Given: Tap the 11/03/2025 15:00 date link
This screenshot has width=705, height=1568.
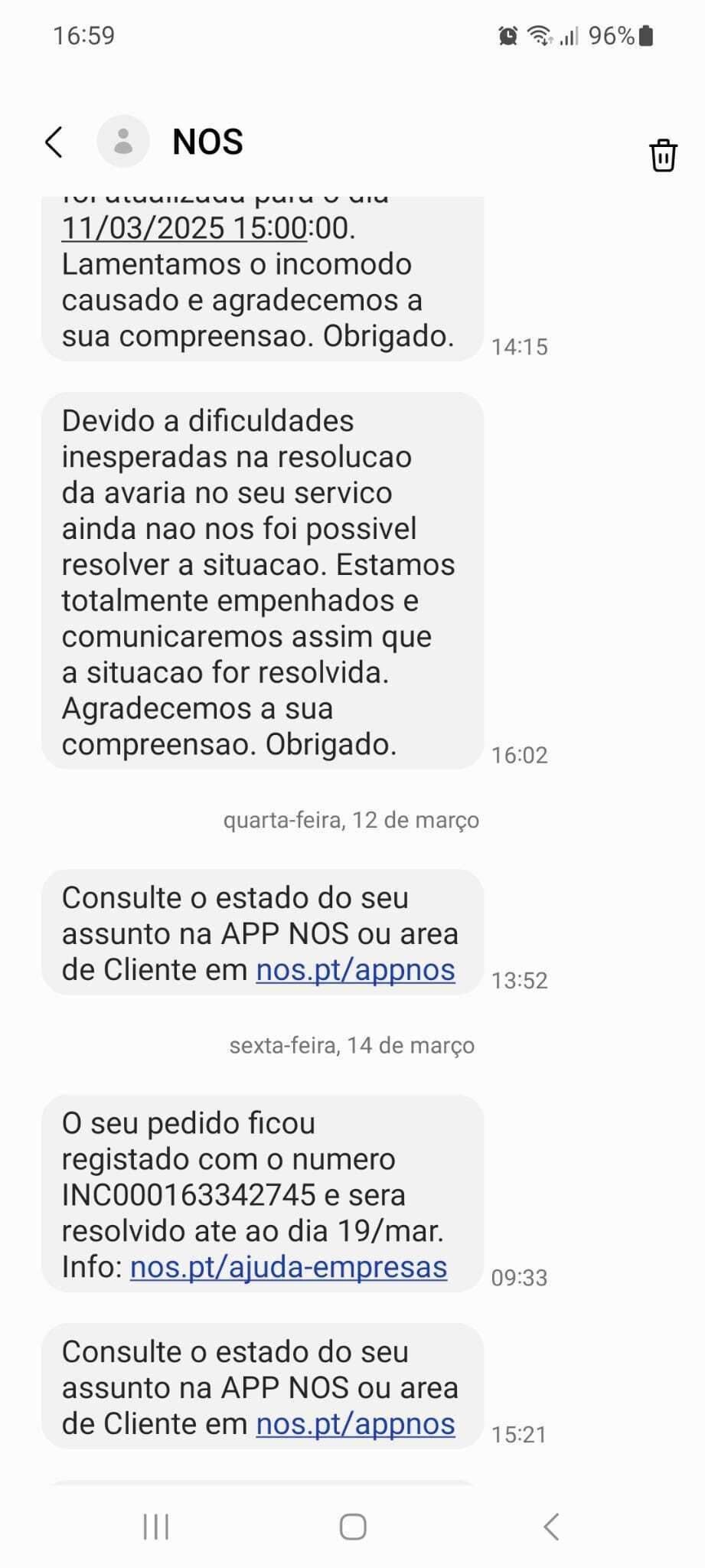Looking at the screenshot, I should coord(184,228).
